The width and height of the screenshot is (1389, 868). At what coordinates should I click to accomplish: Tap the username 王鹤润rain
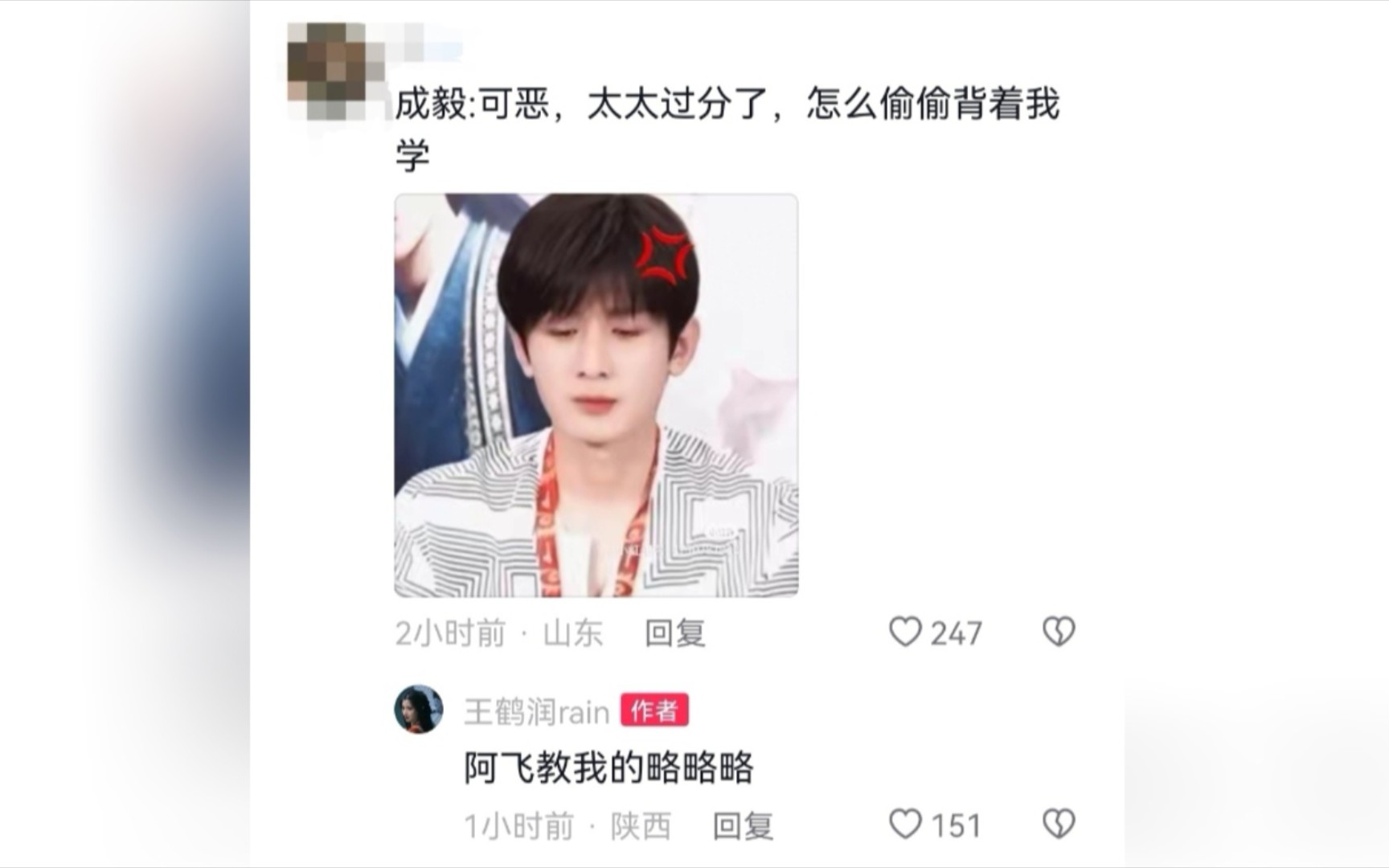536,712
